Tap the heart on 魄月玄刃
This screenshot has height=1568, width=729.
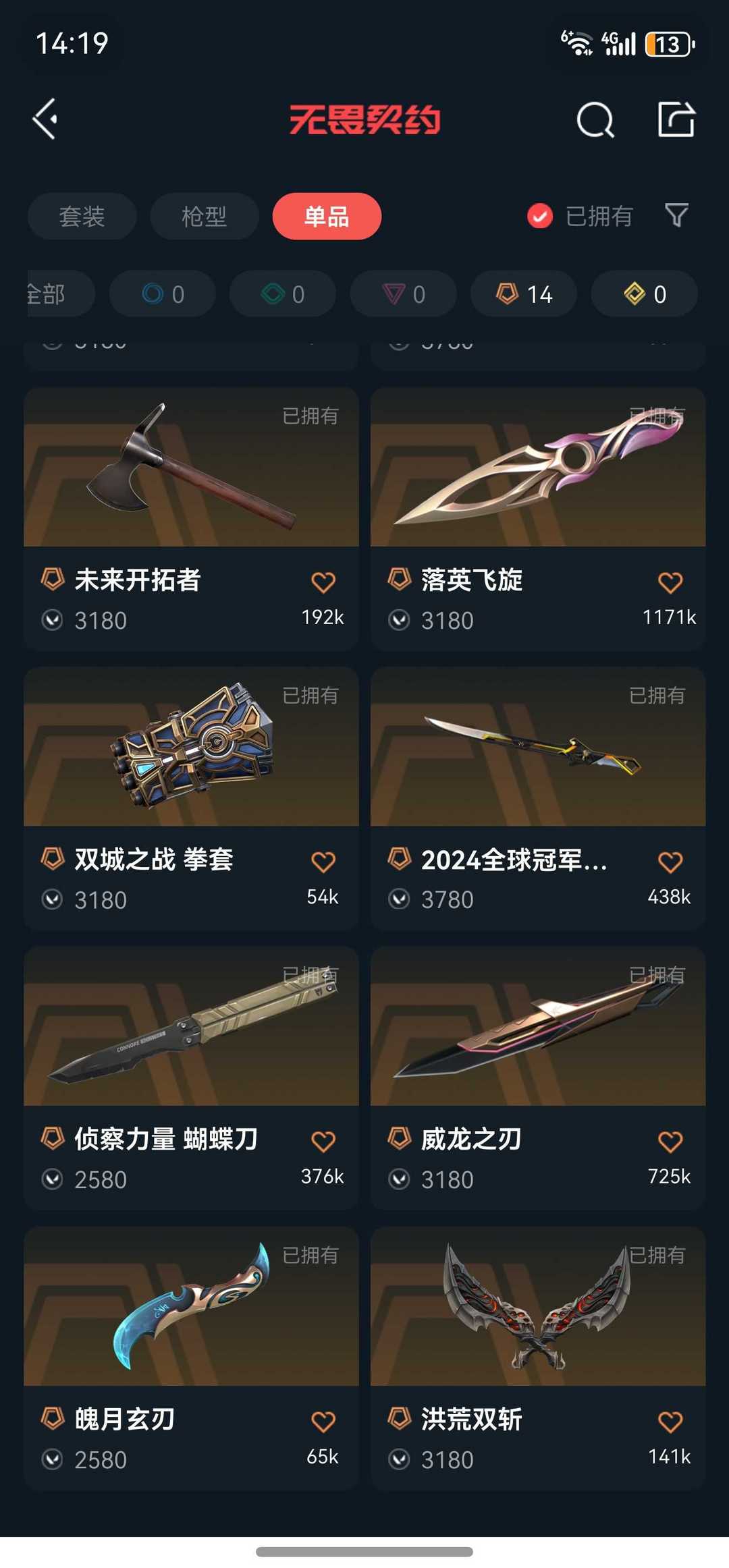(x=323, y=1422)
